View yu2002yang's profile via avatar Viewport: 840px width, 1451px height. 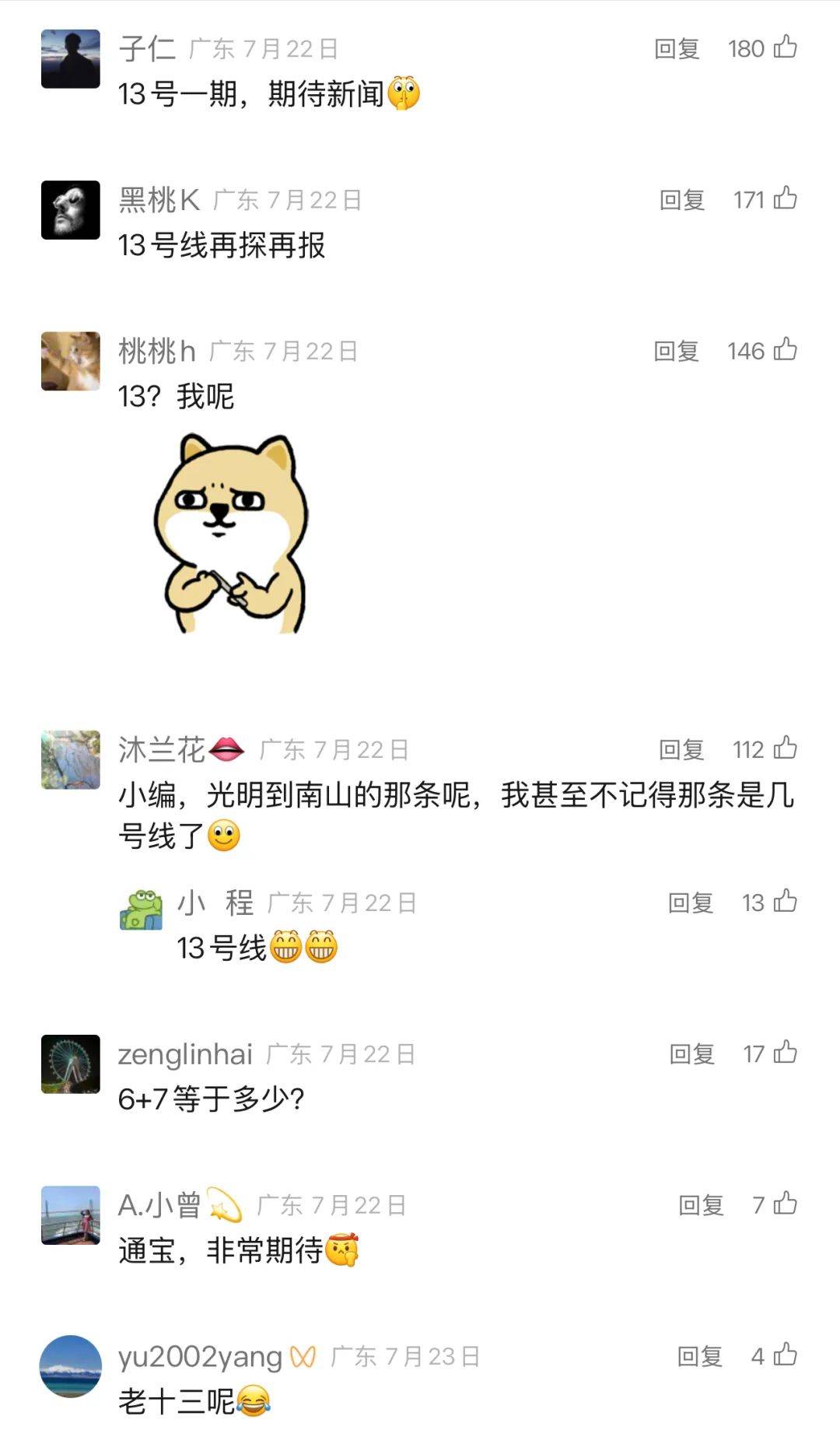pos(71,1366)
